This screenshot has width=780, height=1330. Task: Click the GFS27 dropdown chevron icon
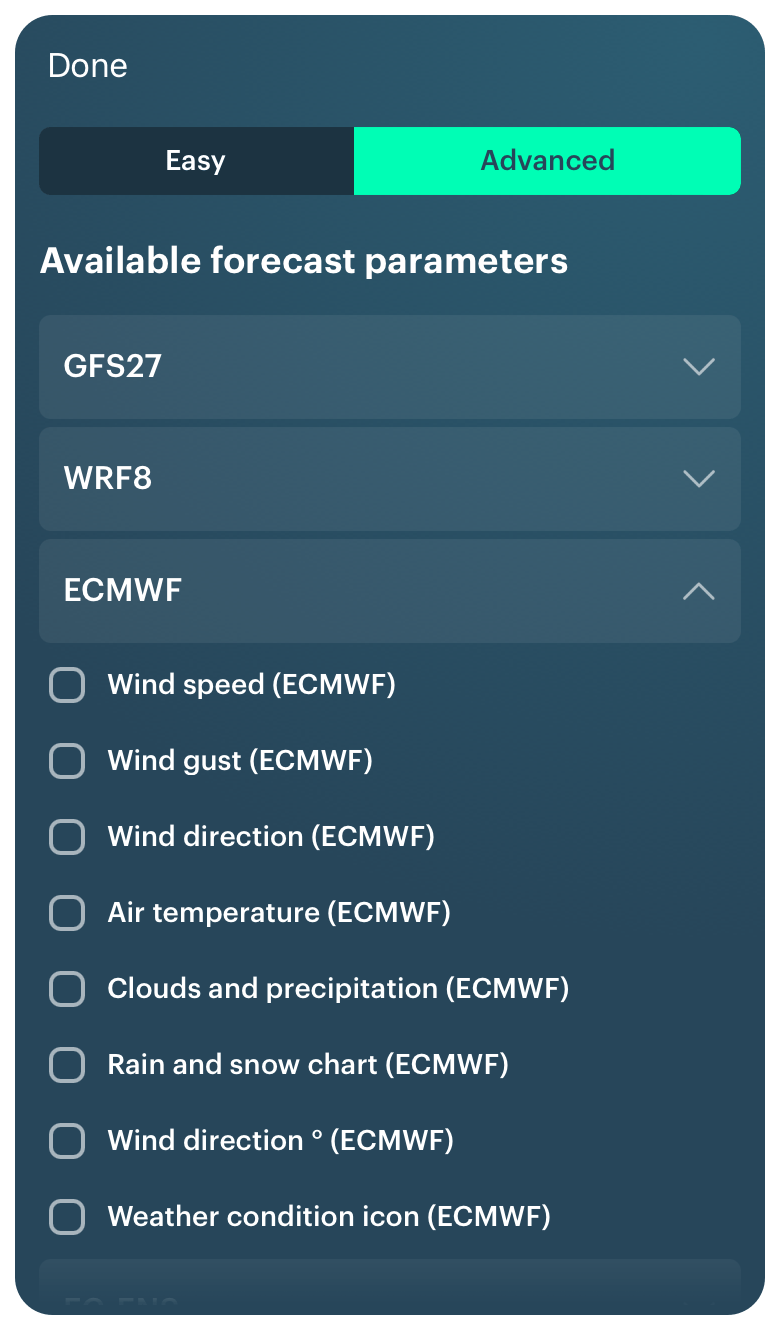(699, 367)
